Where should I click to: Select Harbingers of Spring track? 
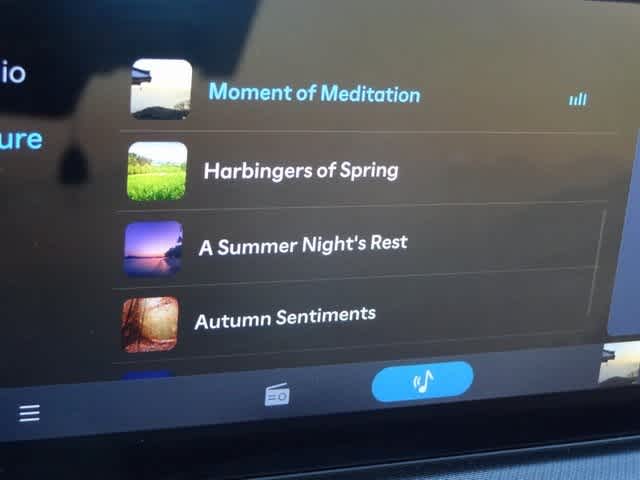click(x=300, y=171)
